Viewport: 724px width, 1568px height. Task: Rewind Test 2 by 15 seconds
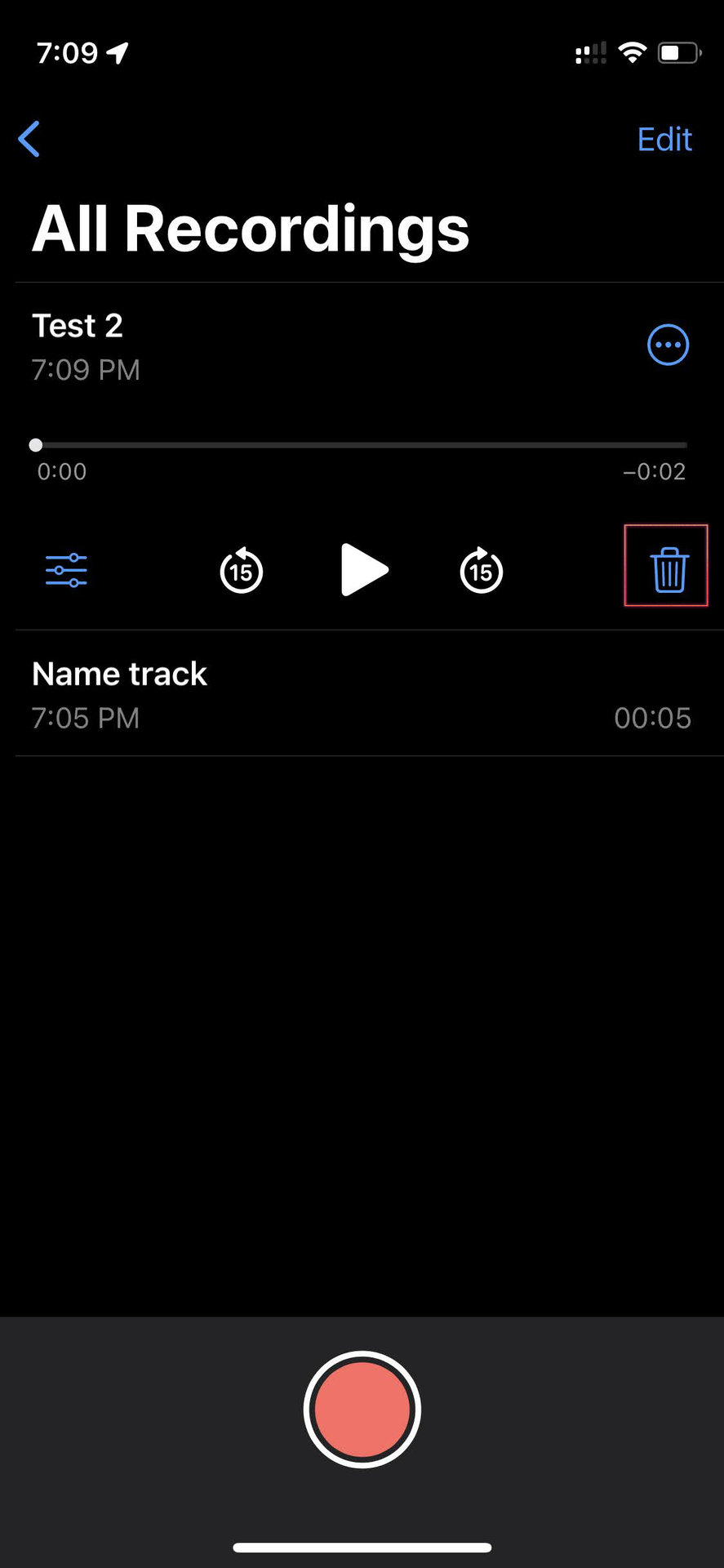click(x=241, y=570)
